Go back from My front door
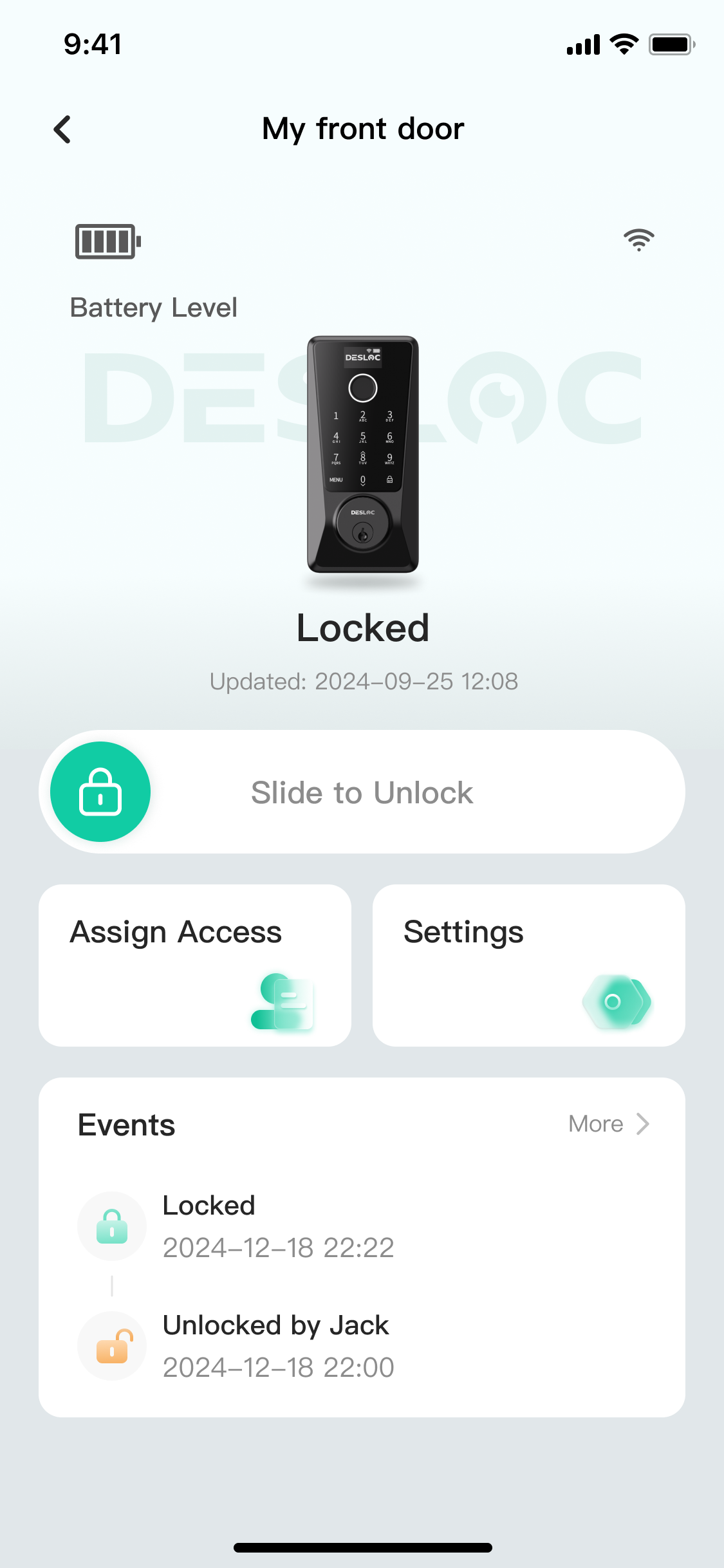This screenshot has width=724, height=1568. 62,129
